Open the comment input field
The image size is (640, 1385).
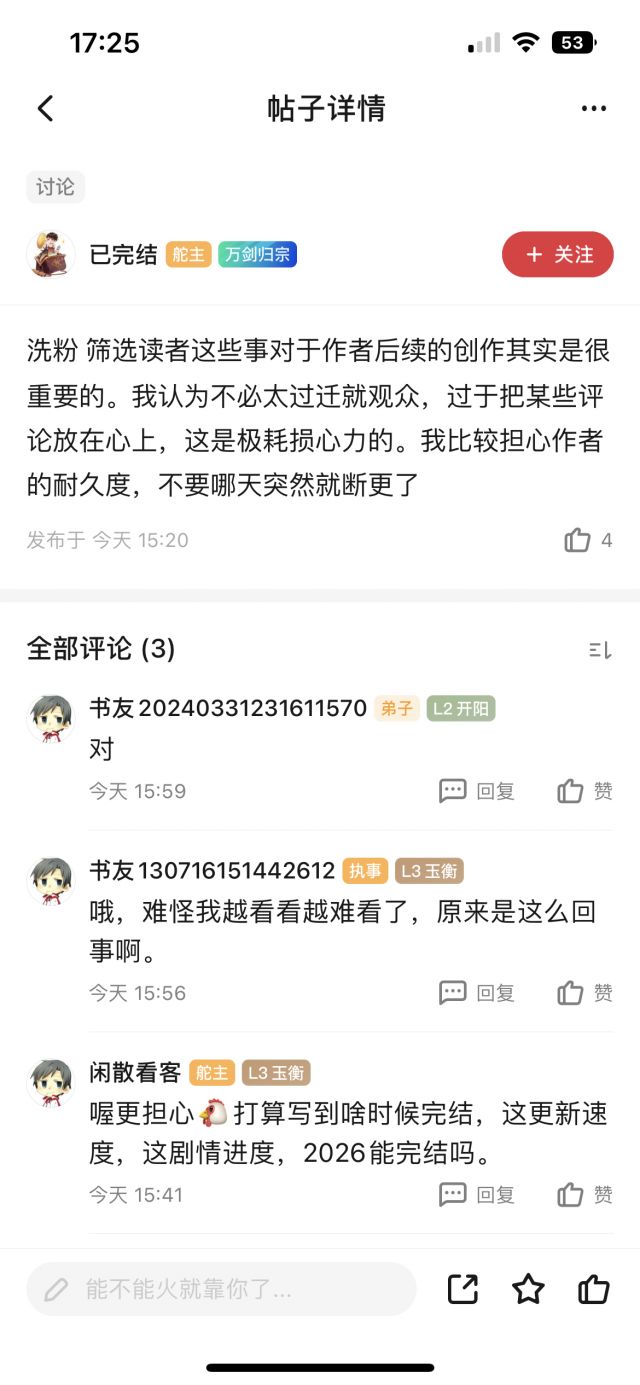tap(221, 1289)
